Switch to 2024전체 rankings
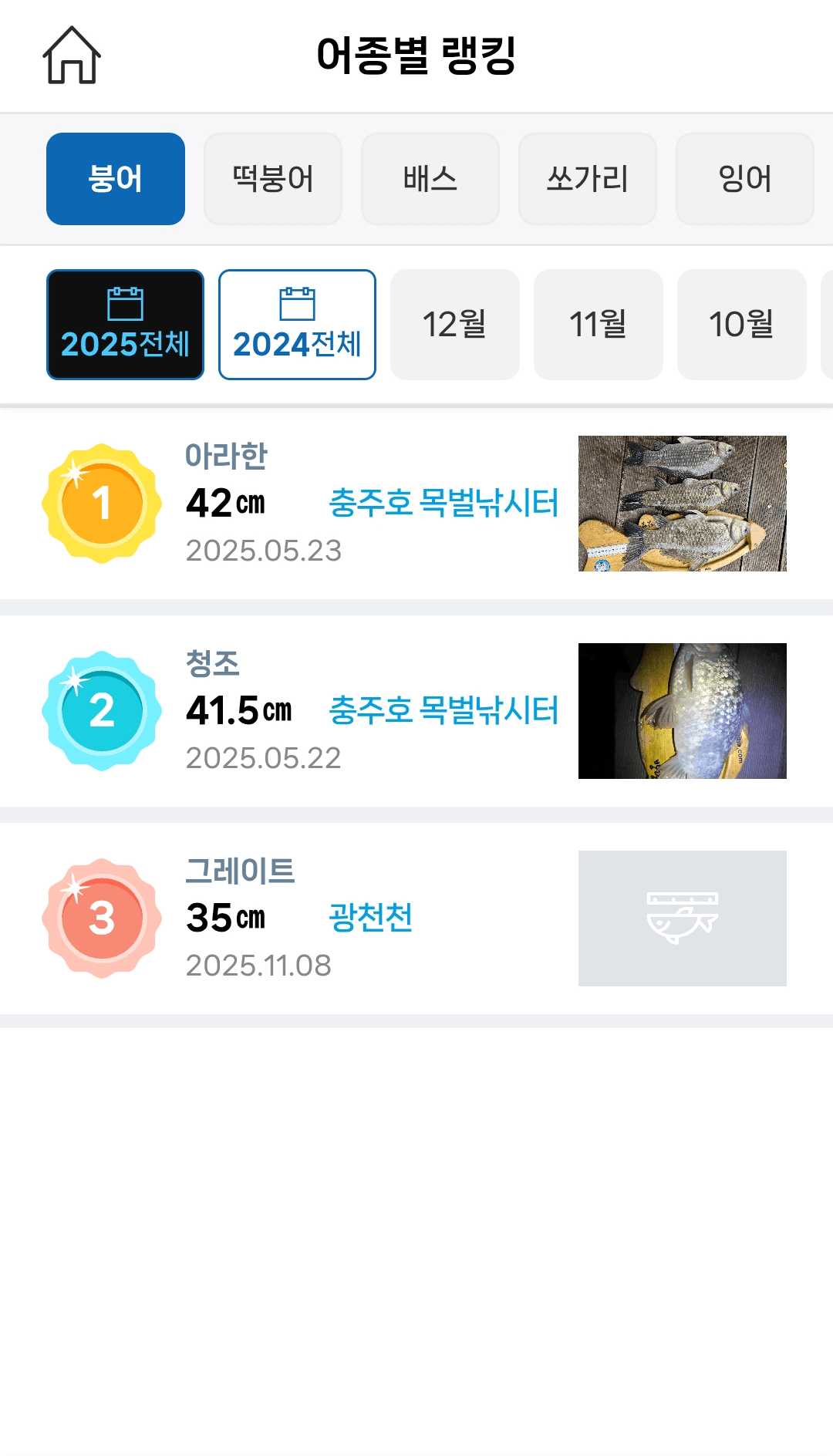This screenshot has height=1456, width=833. click(x=297, y=325)
